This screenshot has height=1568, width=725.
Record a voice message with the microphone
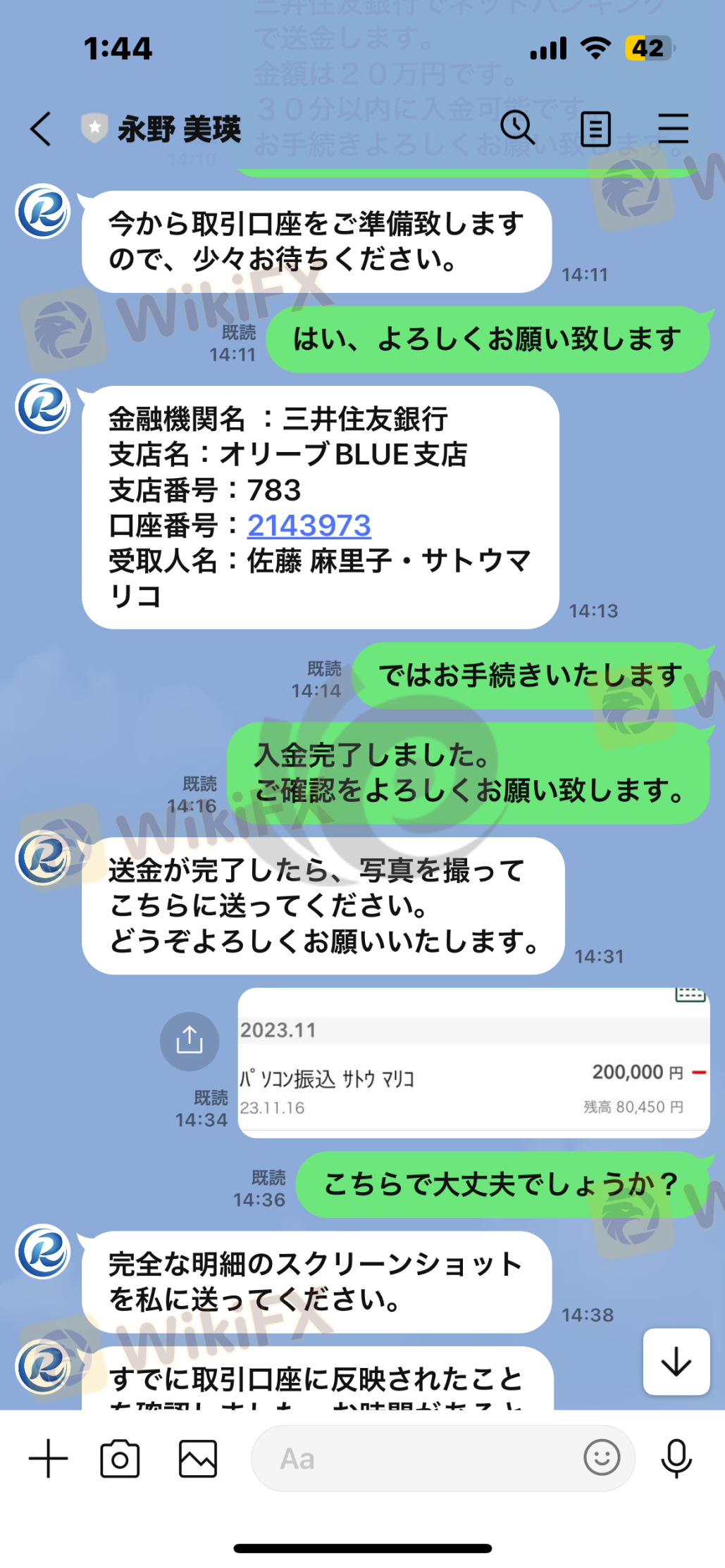click(x=676, y=1458)
